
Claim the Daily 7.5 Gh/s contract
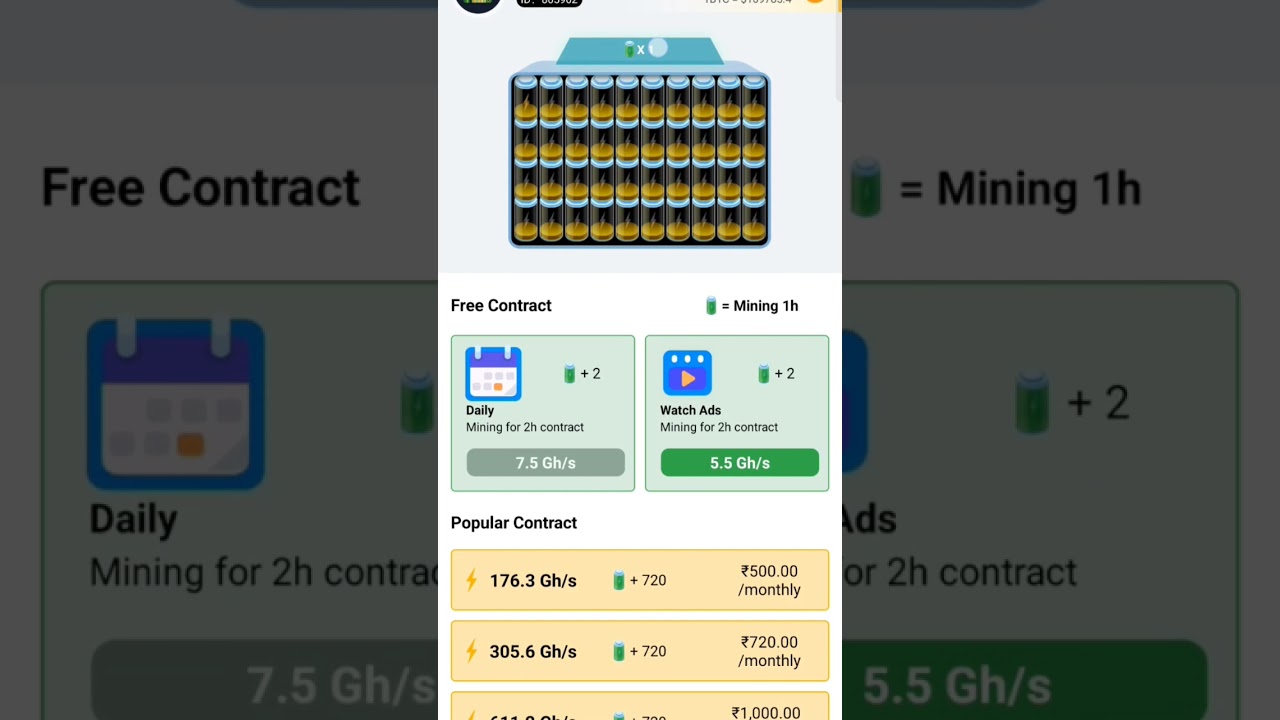545,462
